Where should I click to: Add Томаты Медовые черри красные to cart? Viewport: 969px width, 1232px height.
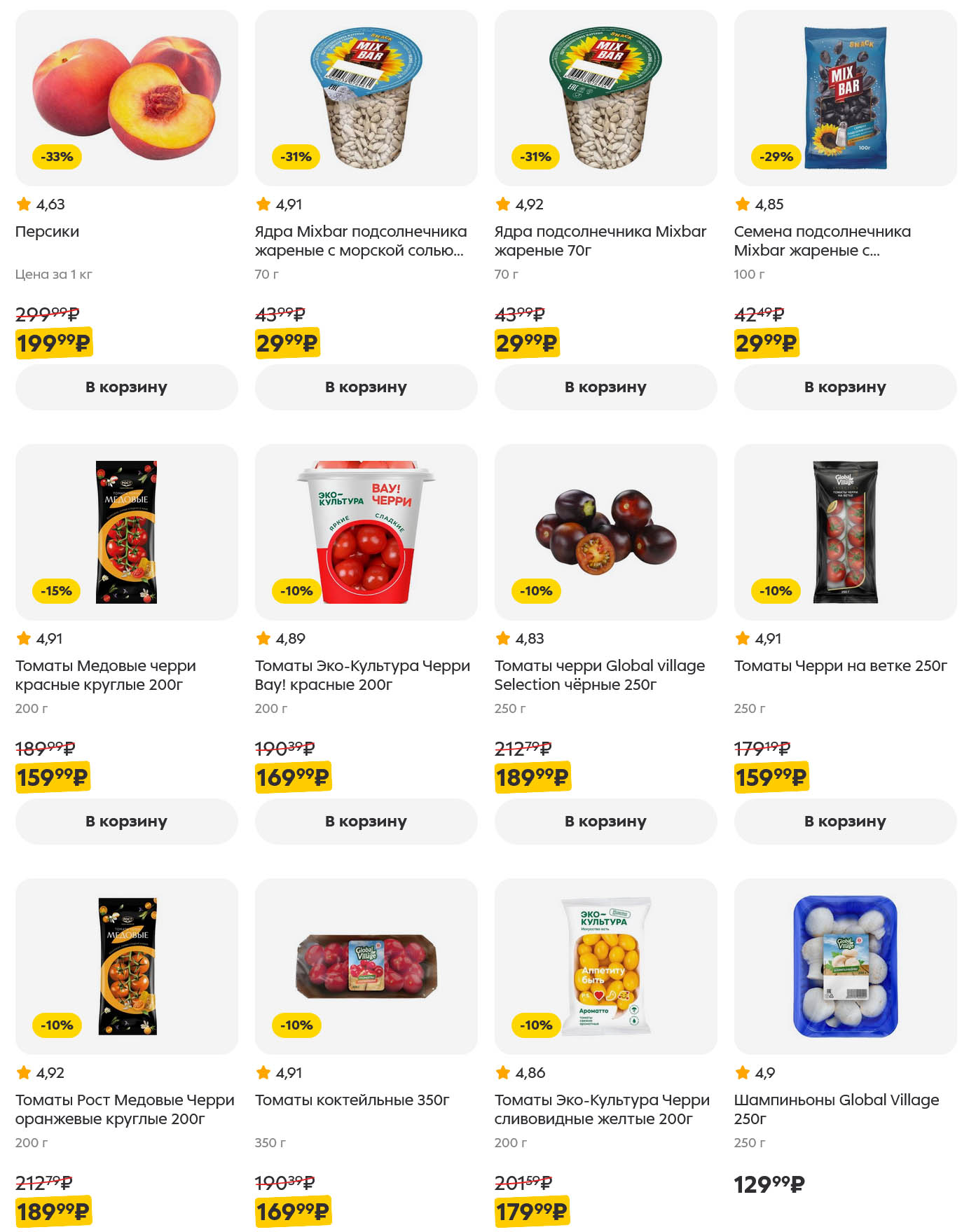(x=126, y=821)
